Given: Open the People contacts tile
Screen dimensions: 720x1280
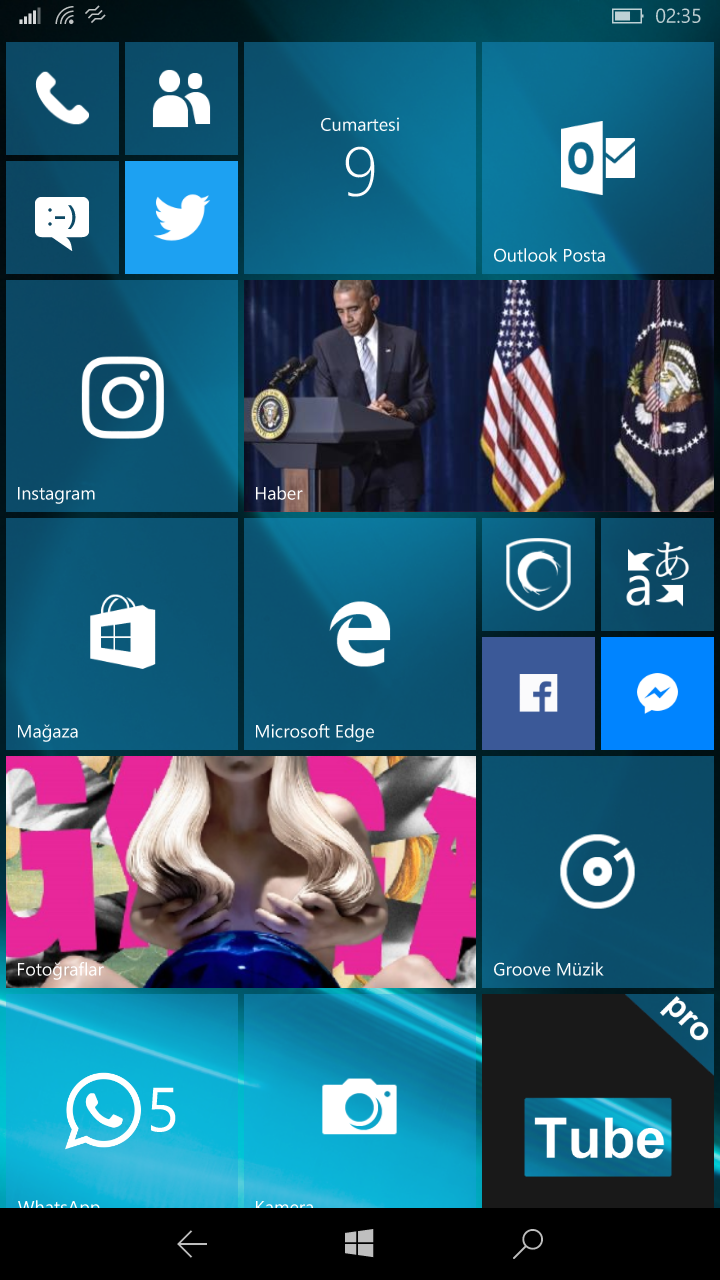Looking at the screenshot, I should (x=181, y=98).
